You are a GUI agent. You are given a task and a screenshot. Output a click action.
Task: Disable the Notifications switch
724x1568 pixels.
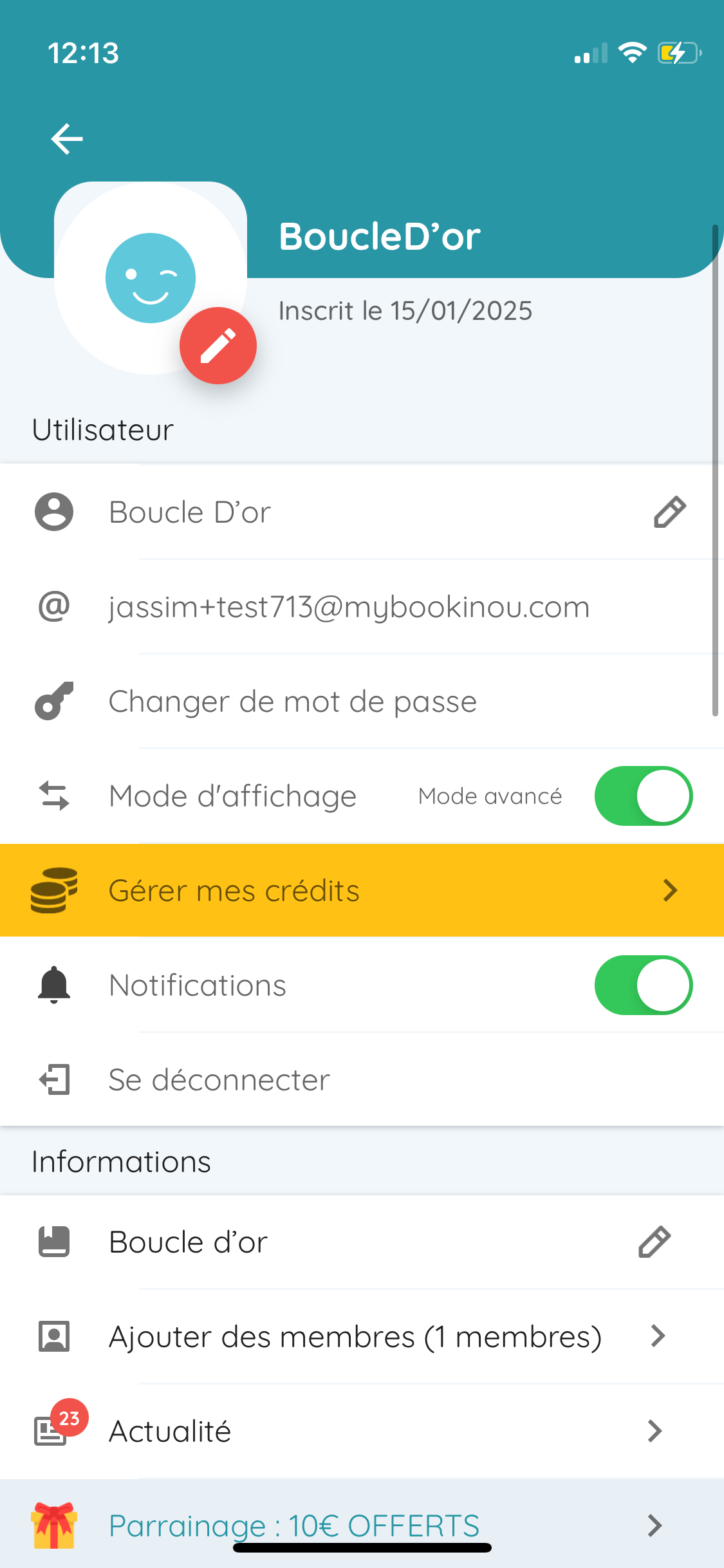(644, 985)
